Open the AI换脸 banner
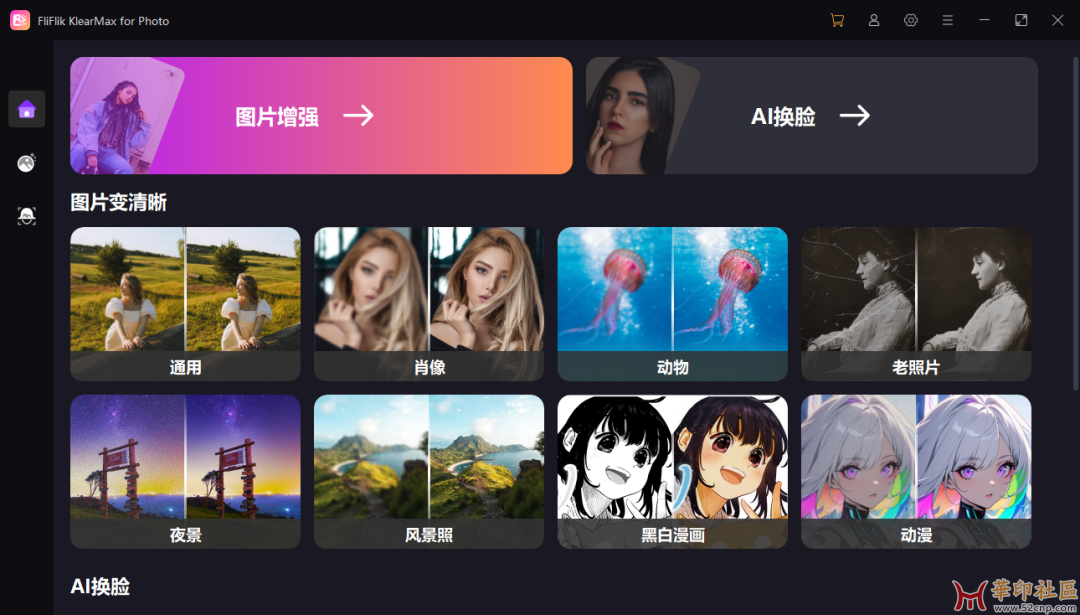The width and height of the screenshot is (1080, 615). pos(811,116)
